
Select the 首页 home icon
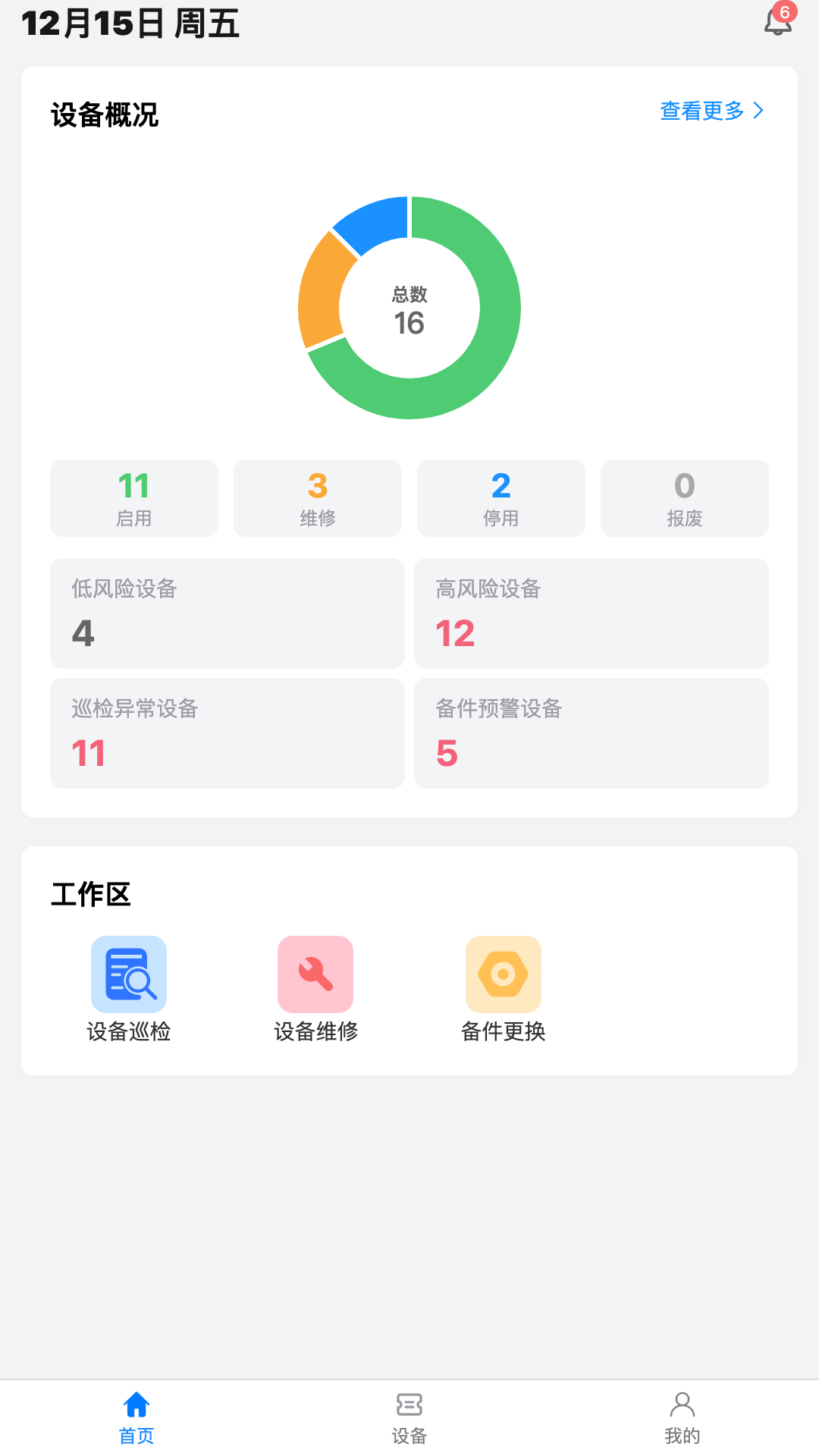[x=136, y=1403]
